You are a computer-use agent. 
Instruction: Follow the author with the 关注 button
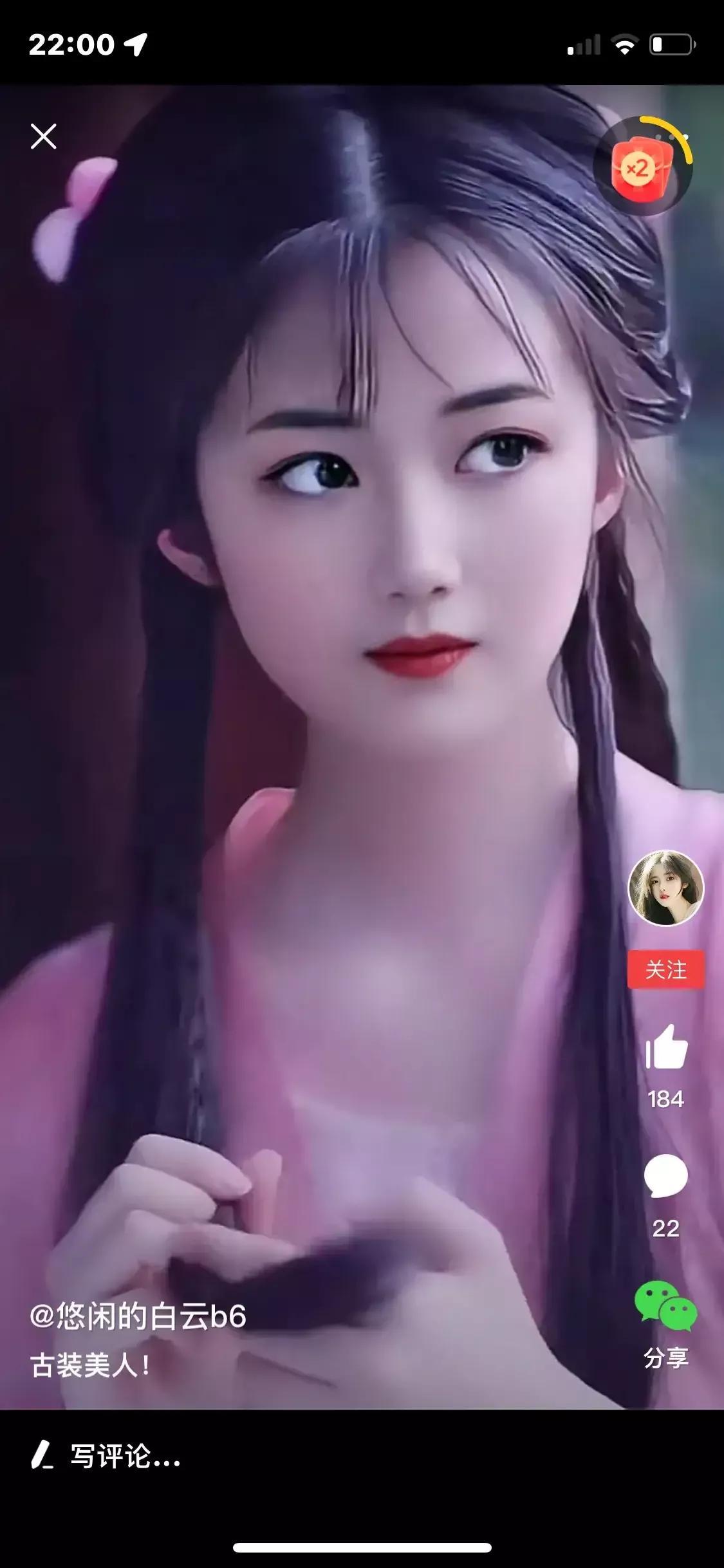[x=665, y=969]
